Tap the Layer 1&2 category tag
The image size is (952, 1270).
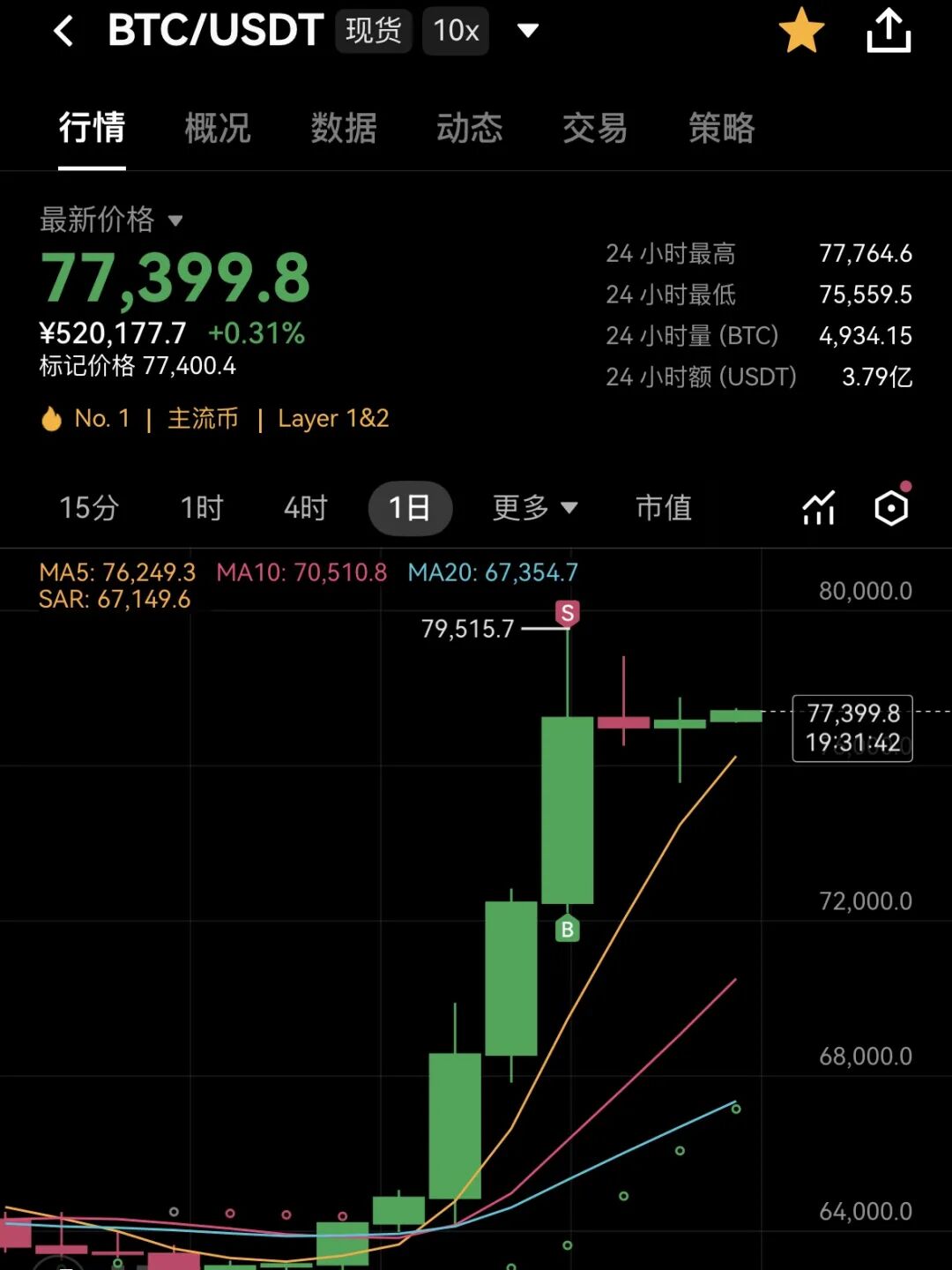[x=333, y=418]
